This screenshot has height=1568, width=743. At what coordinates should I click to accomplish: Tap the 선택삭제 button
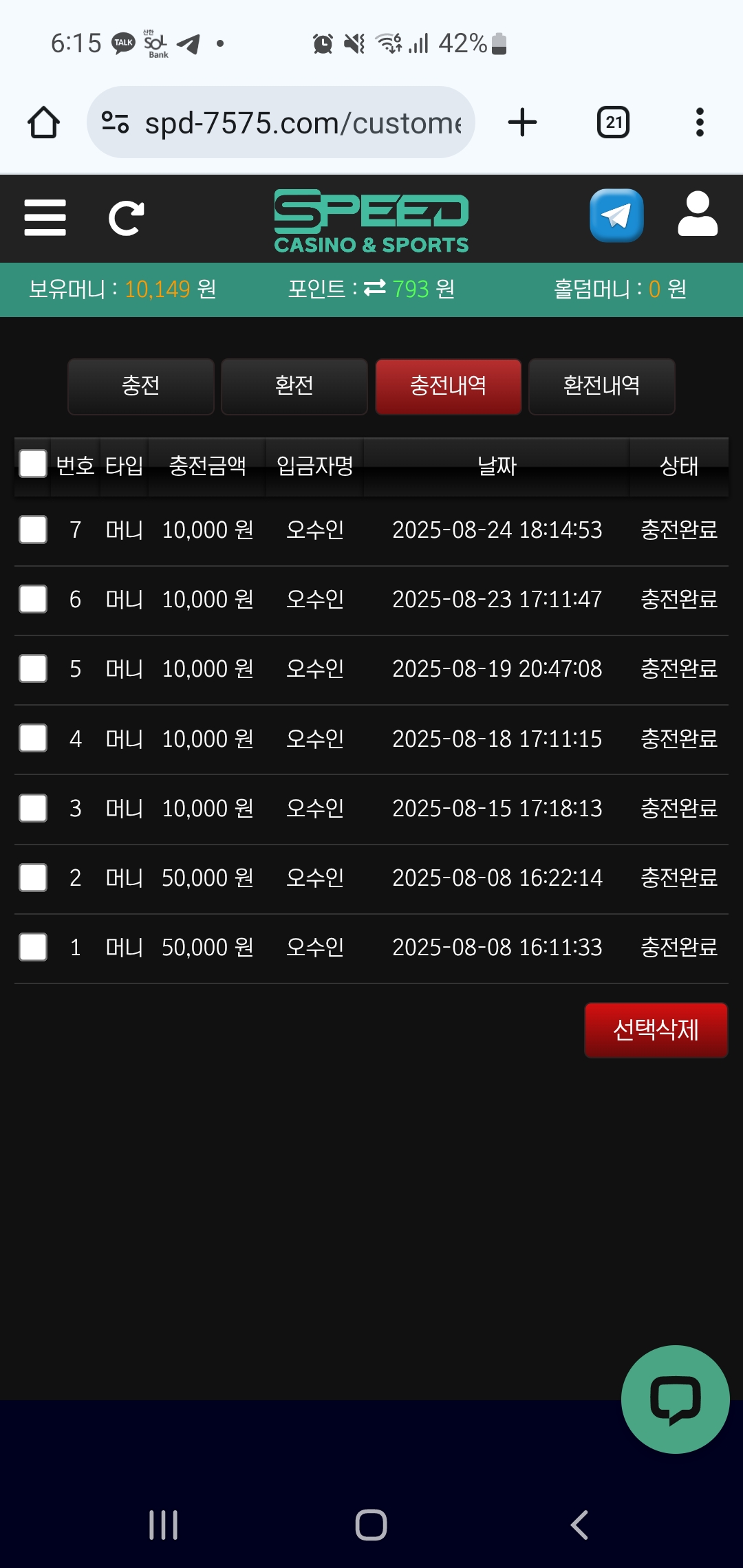point(656,1030)
